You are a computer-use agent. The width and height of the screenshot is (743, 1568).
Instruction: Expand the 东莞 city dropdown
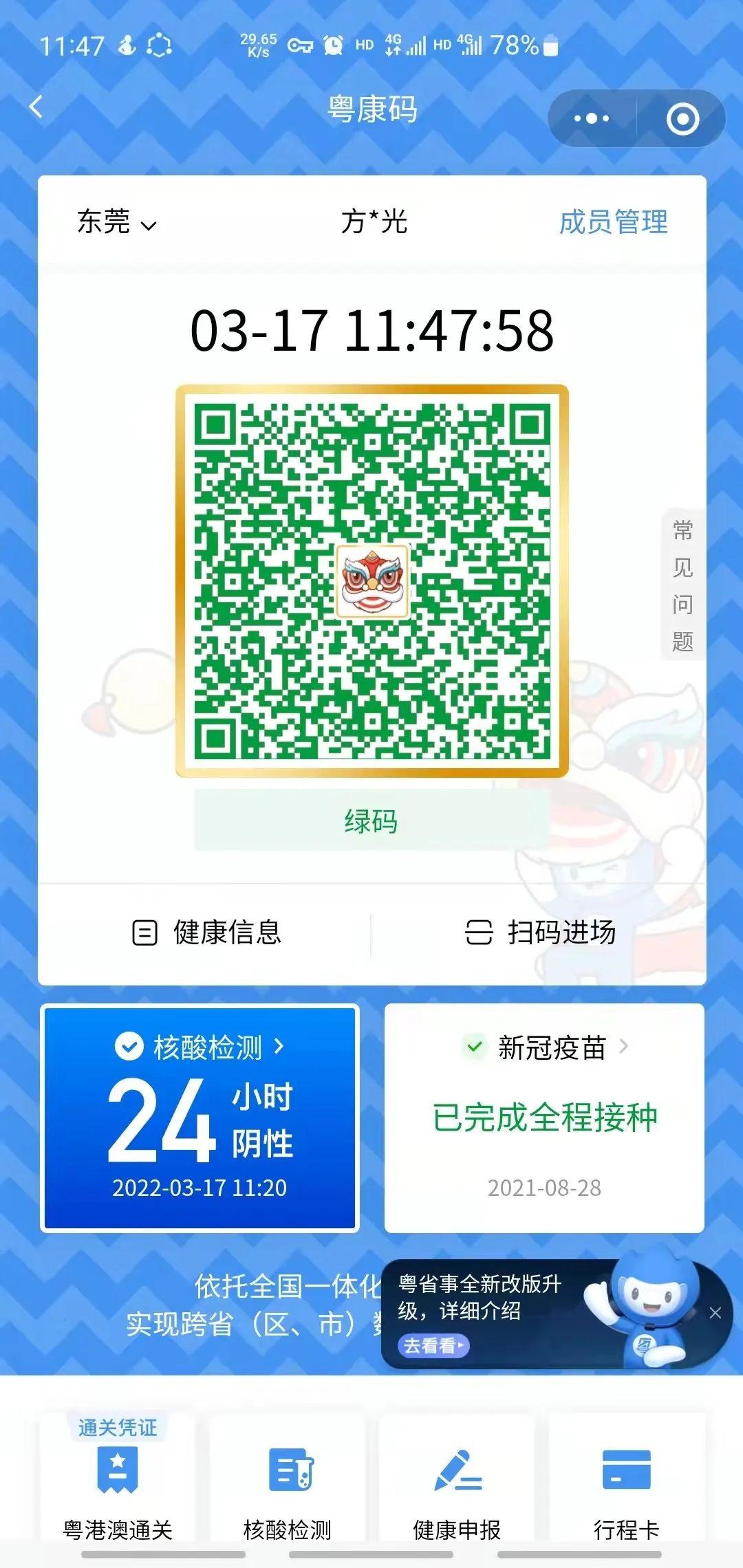[117, 222]
